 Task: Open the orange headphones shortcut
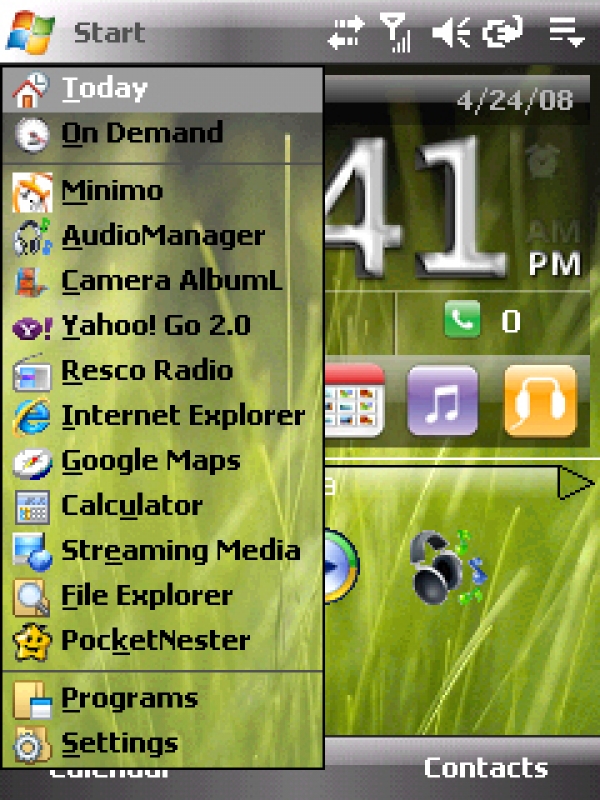pos(539,401)
